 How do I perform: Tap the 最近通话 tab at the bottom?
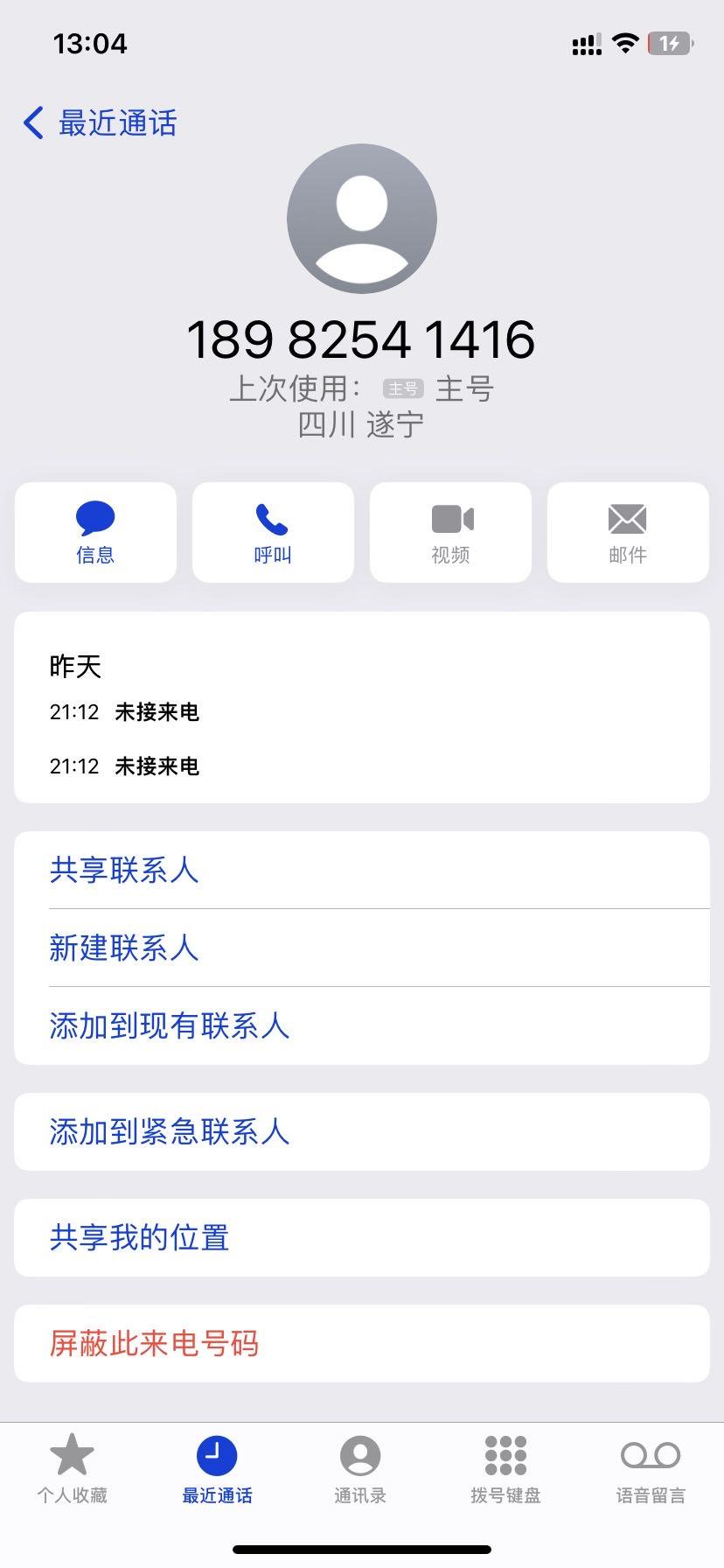coord(217,1470)
